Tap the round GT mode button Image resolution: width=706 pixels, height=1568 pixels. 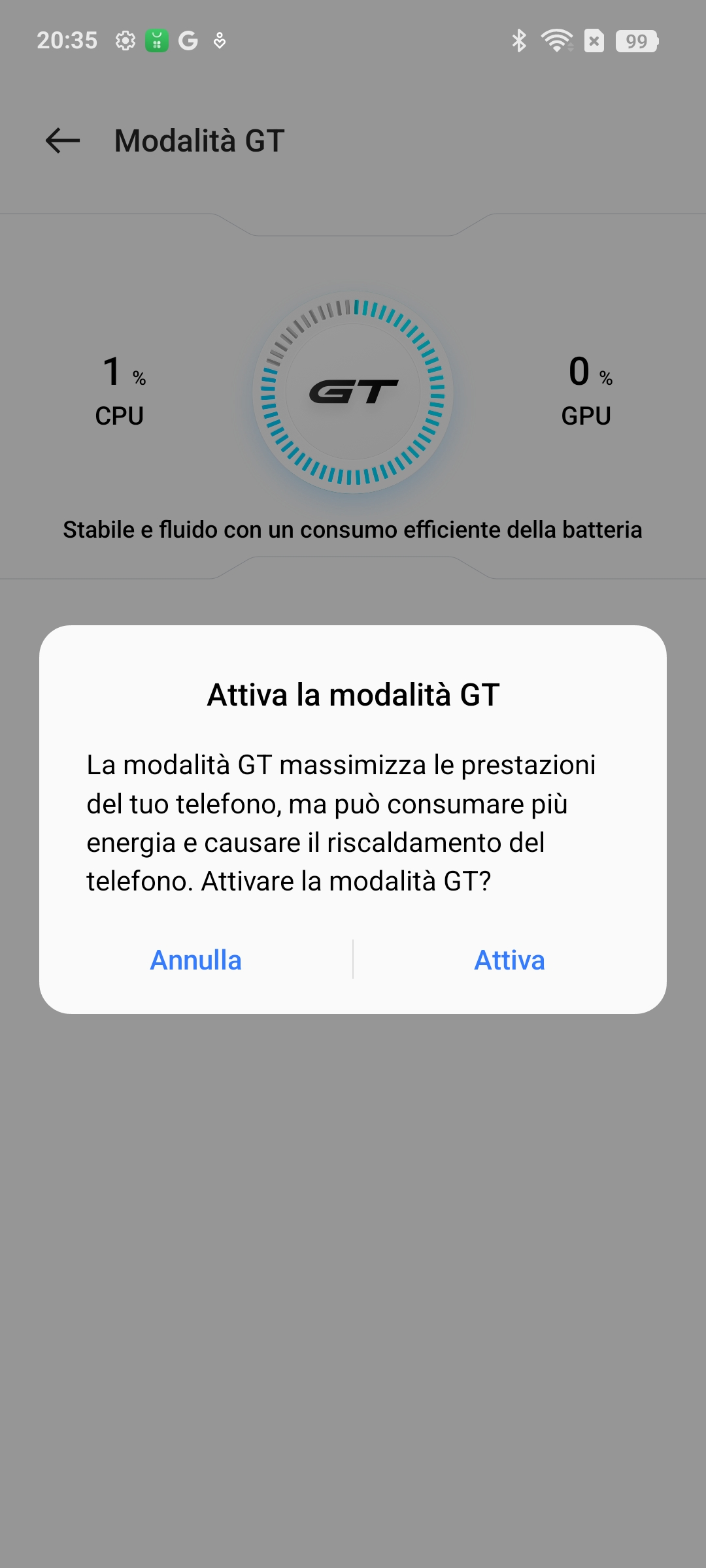[x=353, y=392]
